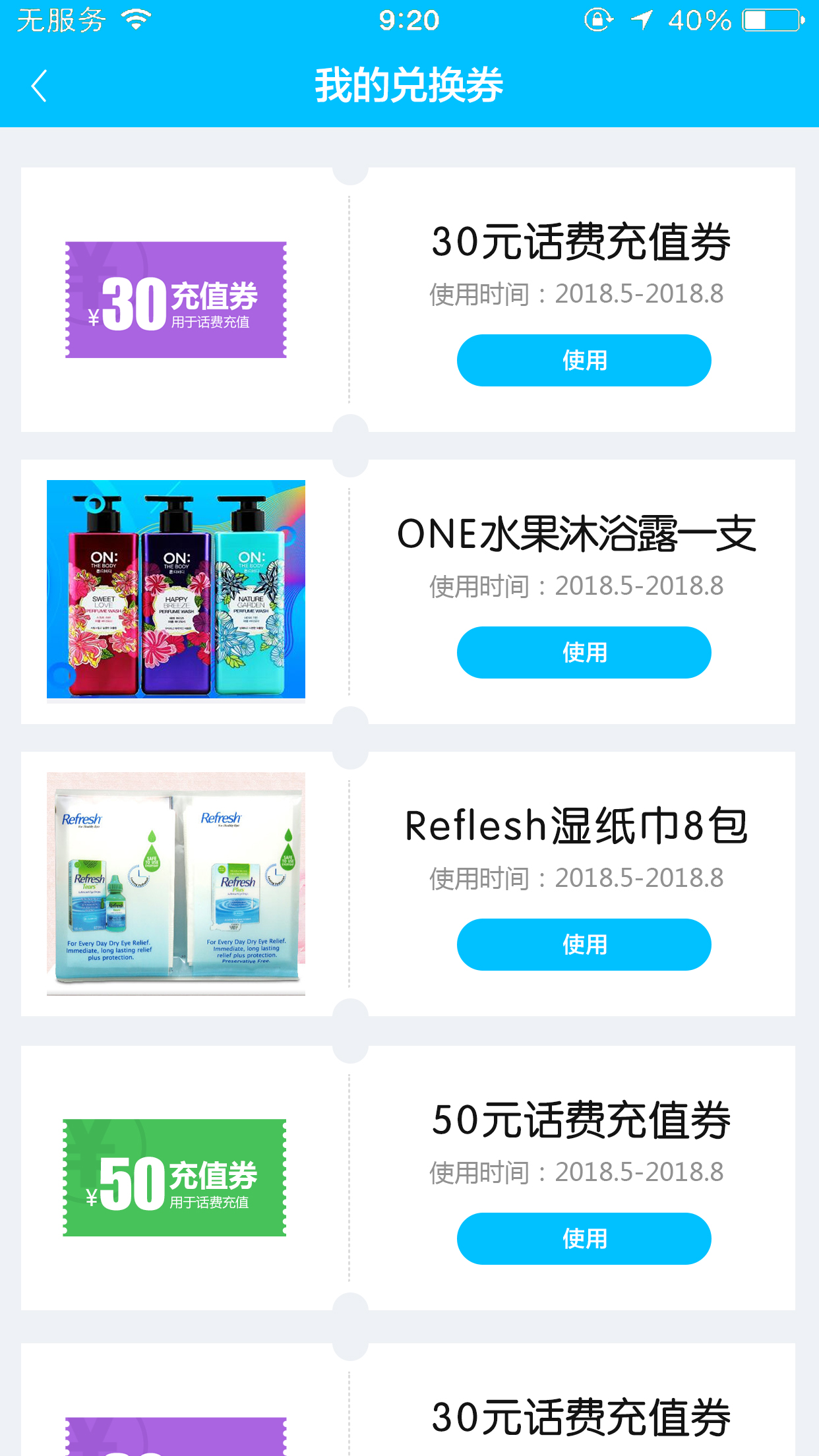Redeem the Reflesh湿纸巾8包 coupon

coord(584,944)
